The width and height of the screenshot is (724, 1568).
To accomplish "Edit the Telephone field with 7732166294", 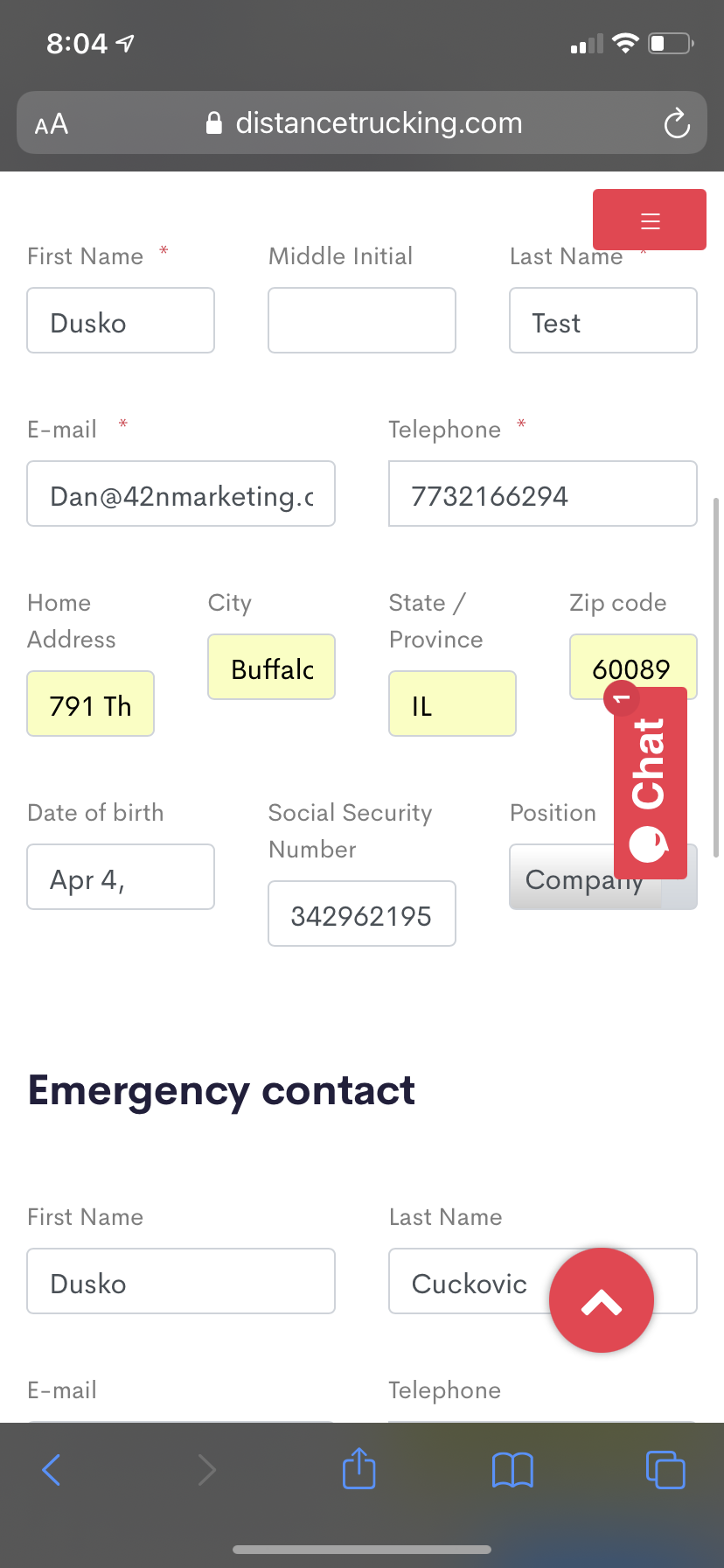I will tap(543, 493).
